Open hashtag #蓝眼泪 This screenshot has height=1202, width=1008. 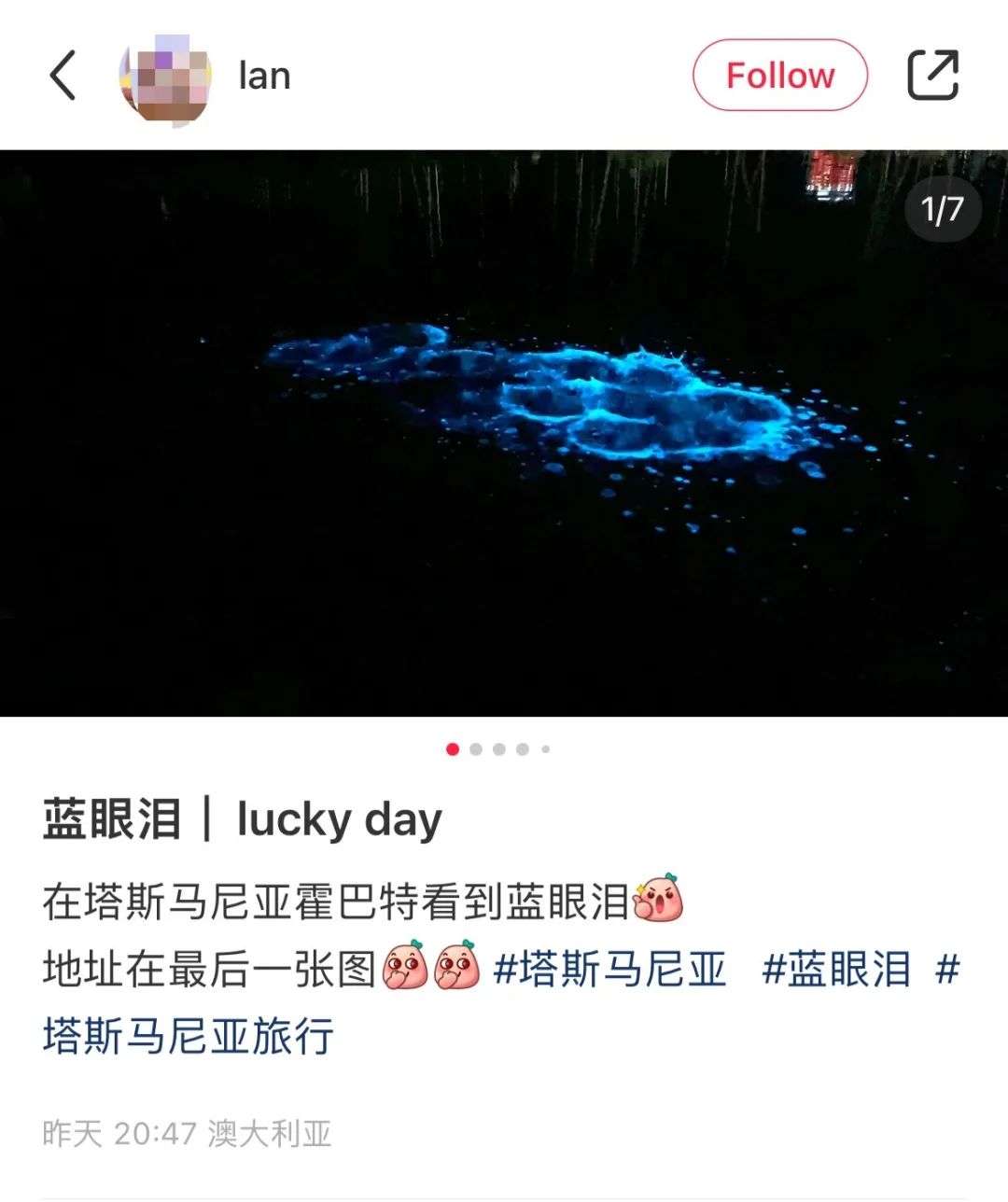click(836, 970)
